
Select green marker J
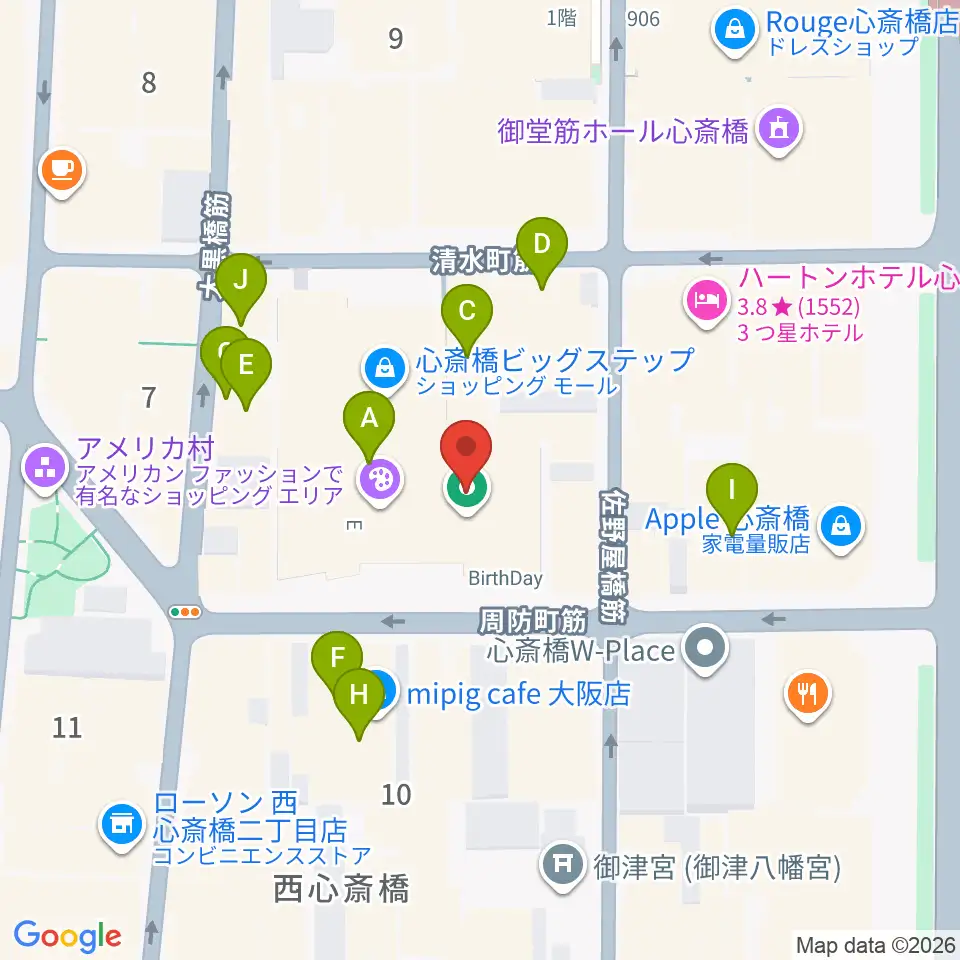tap(241, 281)
